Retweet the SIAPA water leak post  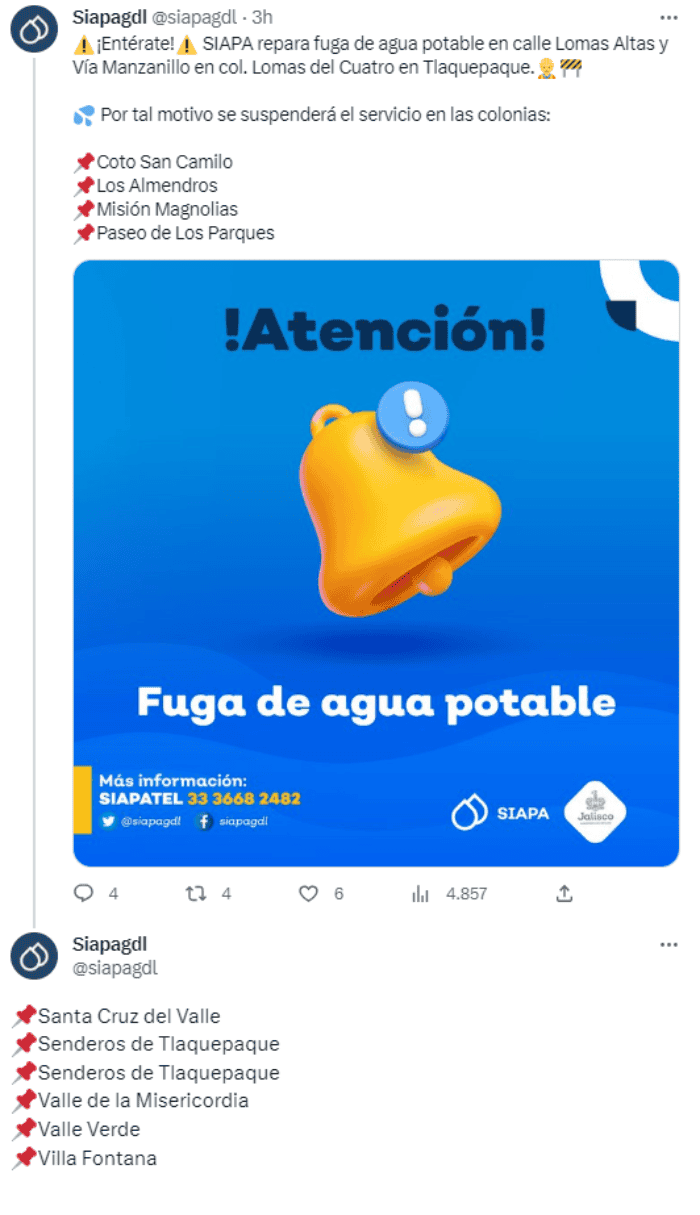click(x=196, y=893)
